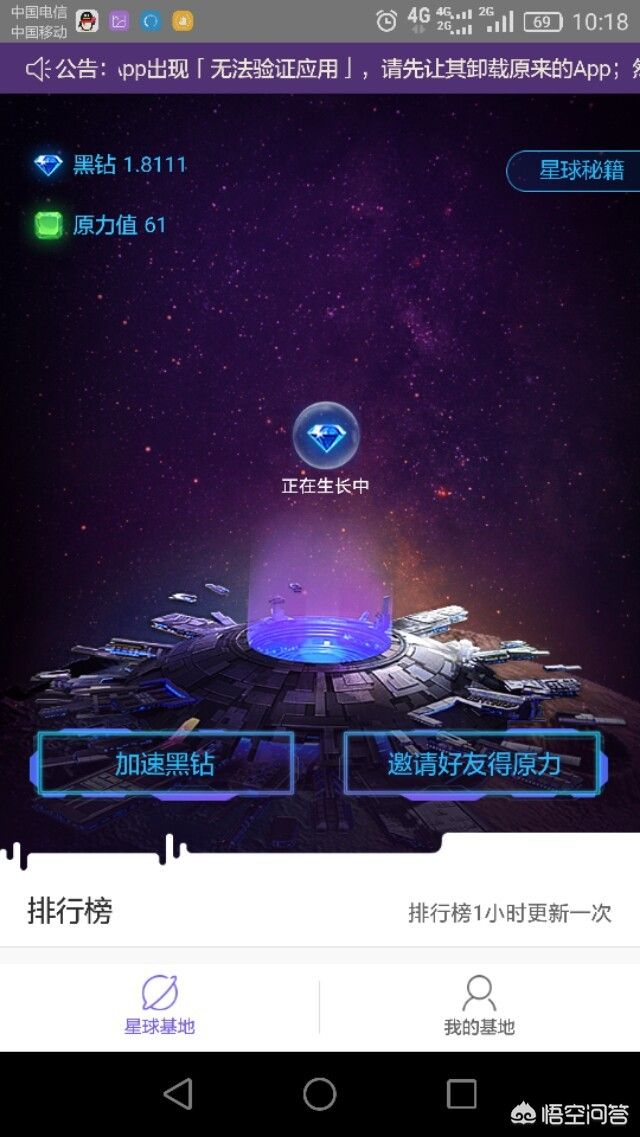Open the 星球秘籍 guide button
640x1137 pixels.
[x=573, y=171]
